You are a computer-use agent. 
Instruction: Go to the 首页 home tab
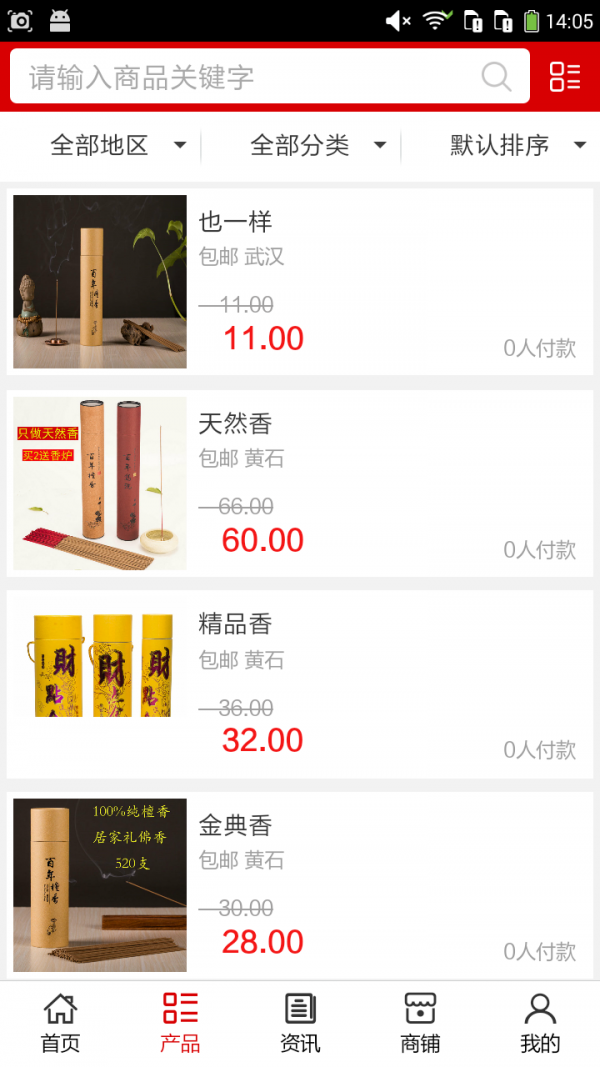click(60, 1023)
